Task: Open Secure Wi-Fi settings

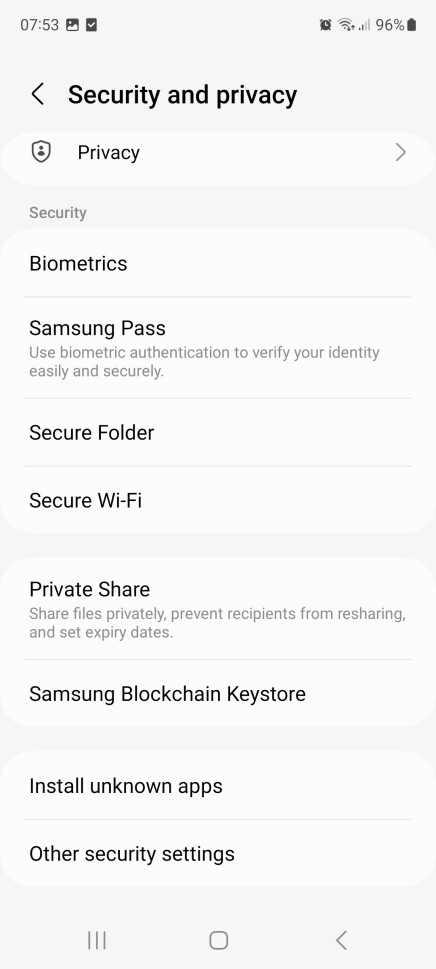Action: [218, 500]
